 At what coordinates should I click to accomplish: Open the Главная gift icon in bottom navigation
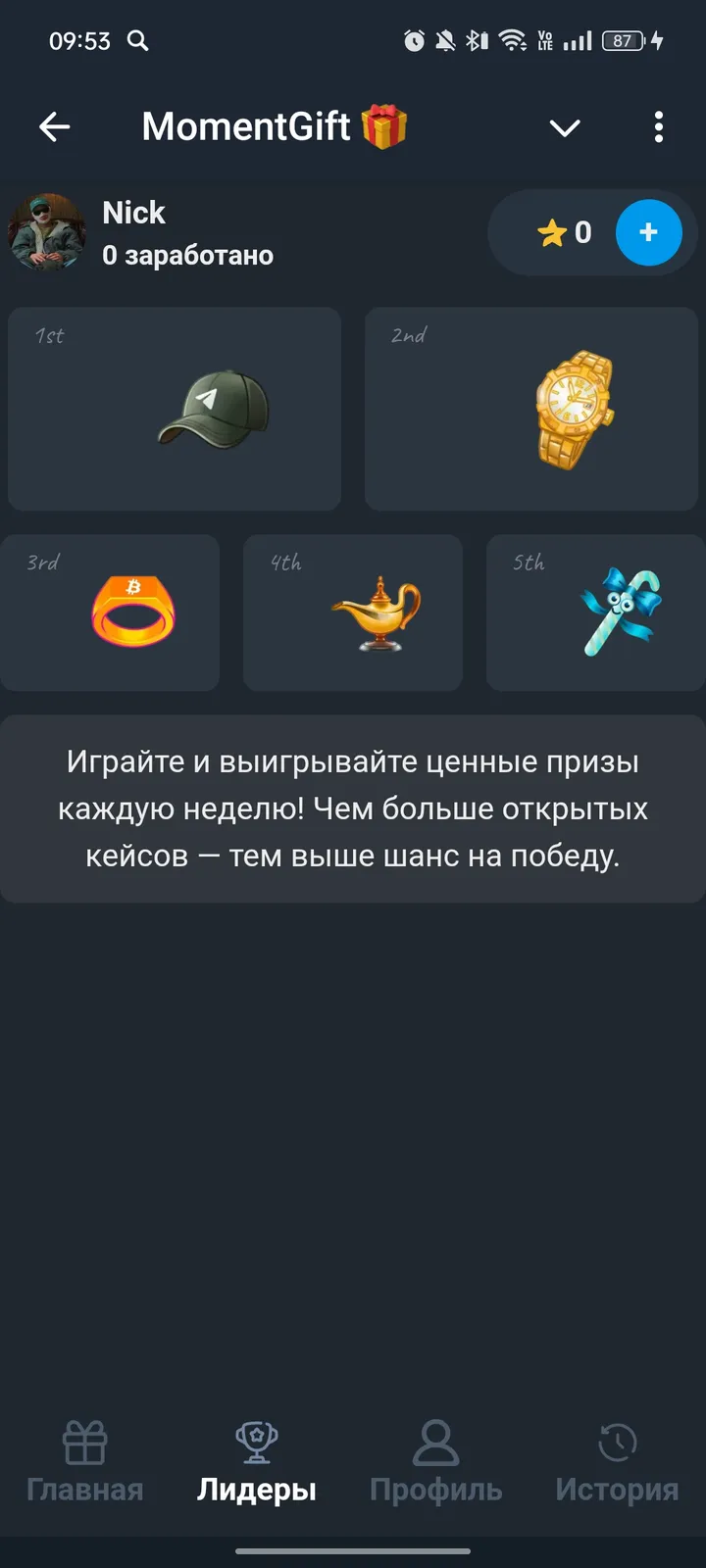coord(84,1441)
